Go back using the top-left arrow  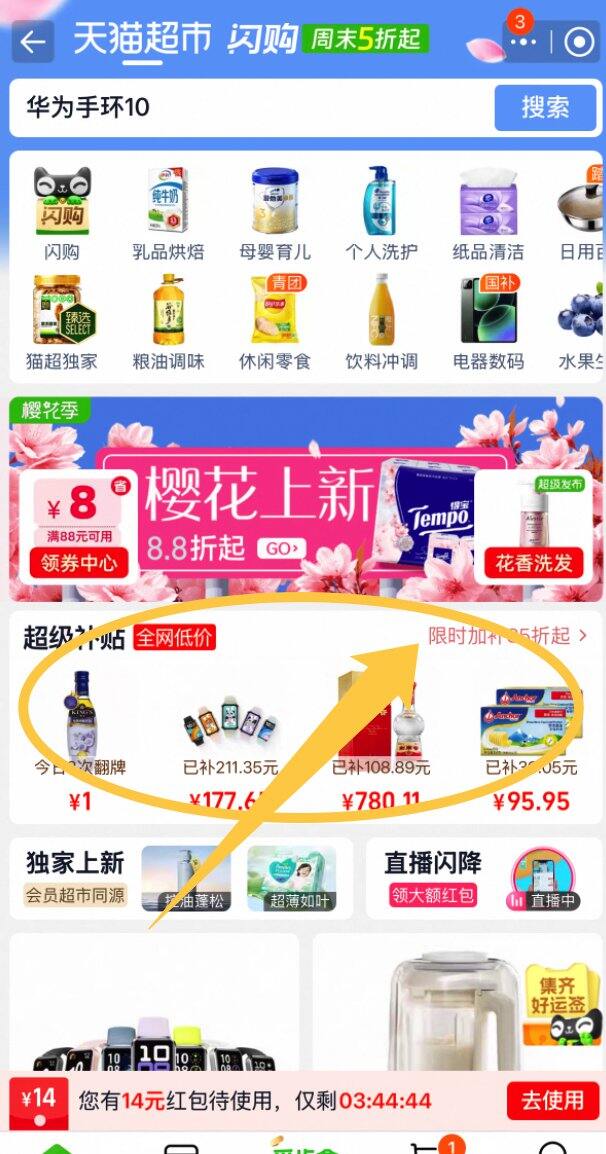tap(32, 41)
